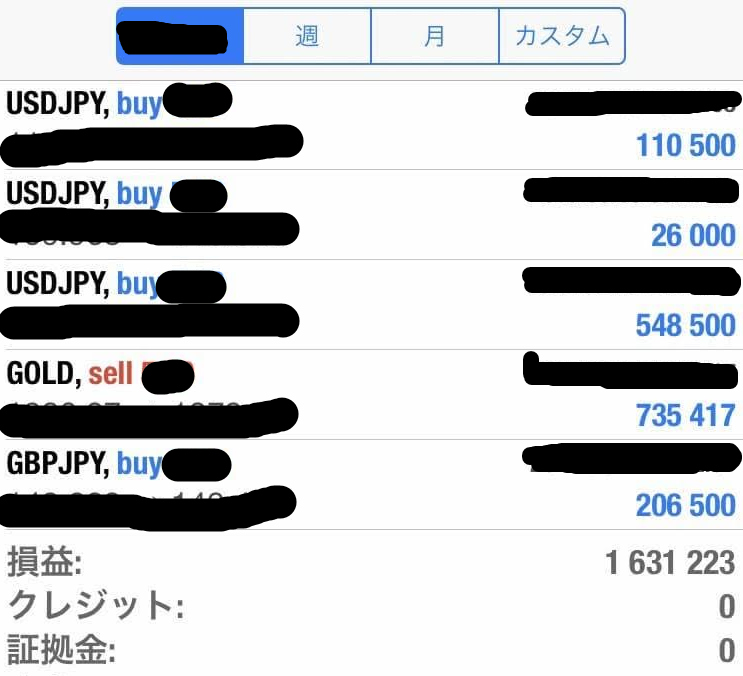Open the GOLD sell trade row

371,394
